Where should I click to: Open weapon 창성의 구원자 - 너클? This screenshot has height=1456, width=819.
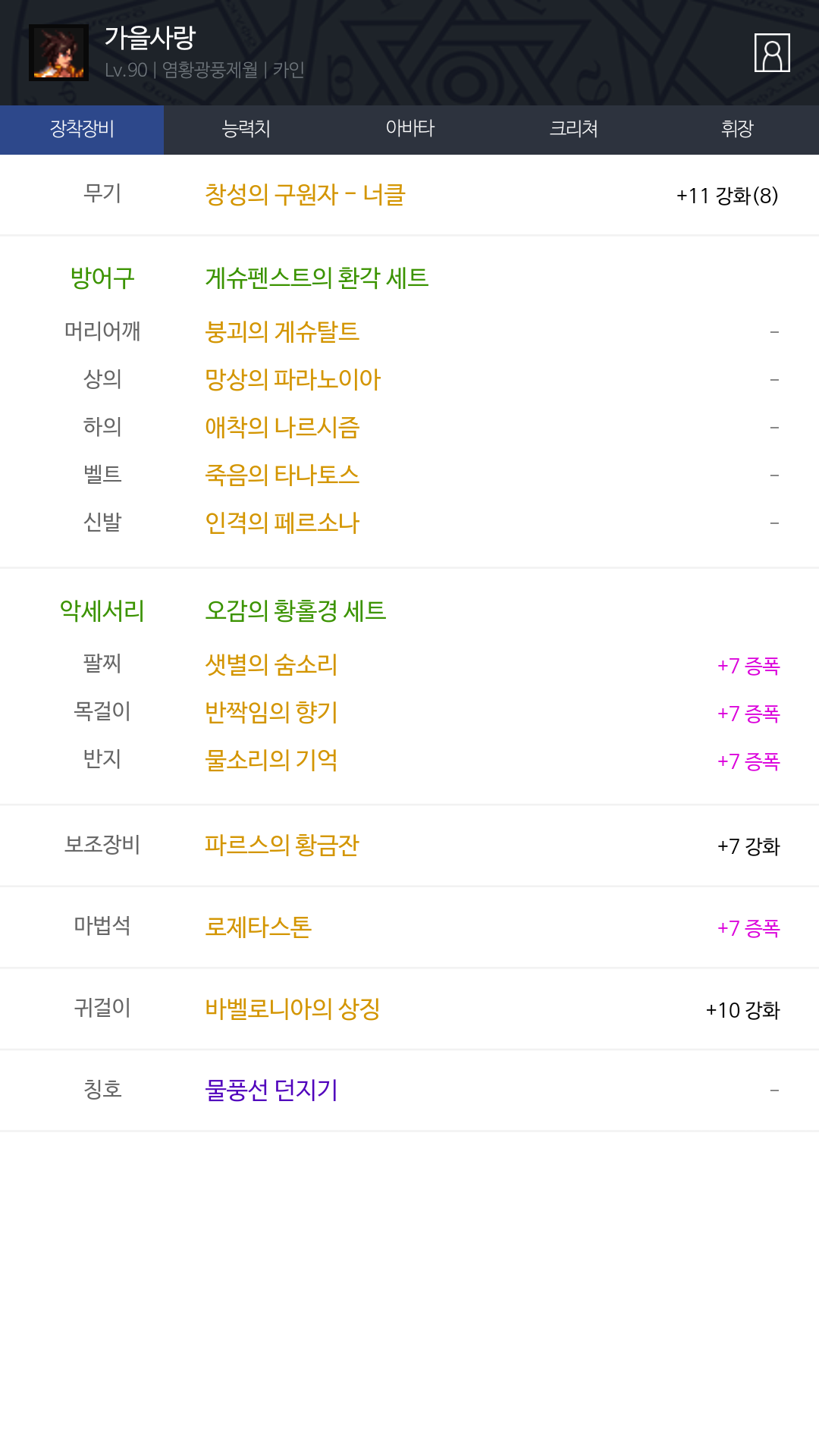(x=305, y=195)
